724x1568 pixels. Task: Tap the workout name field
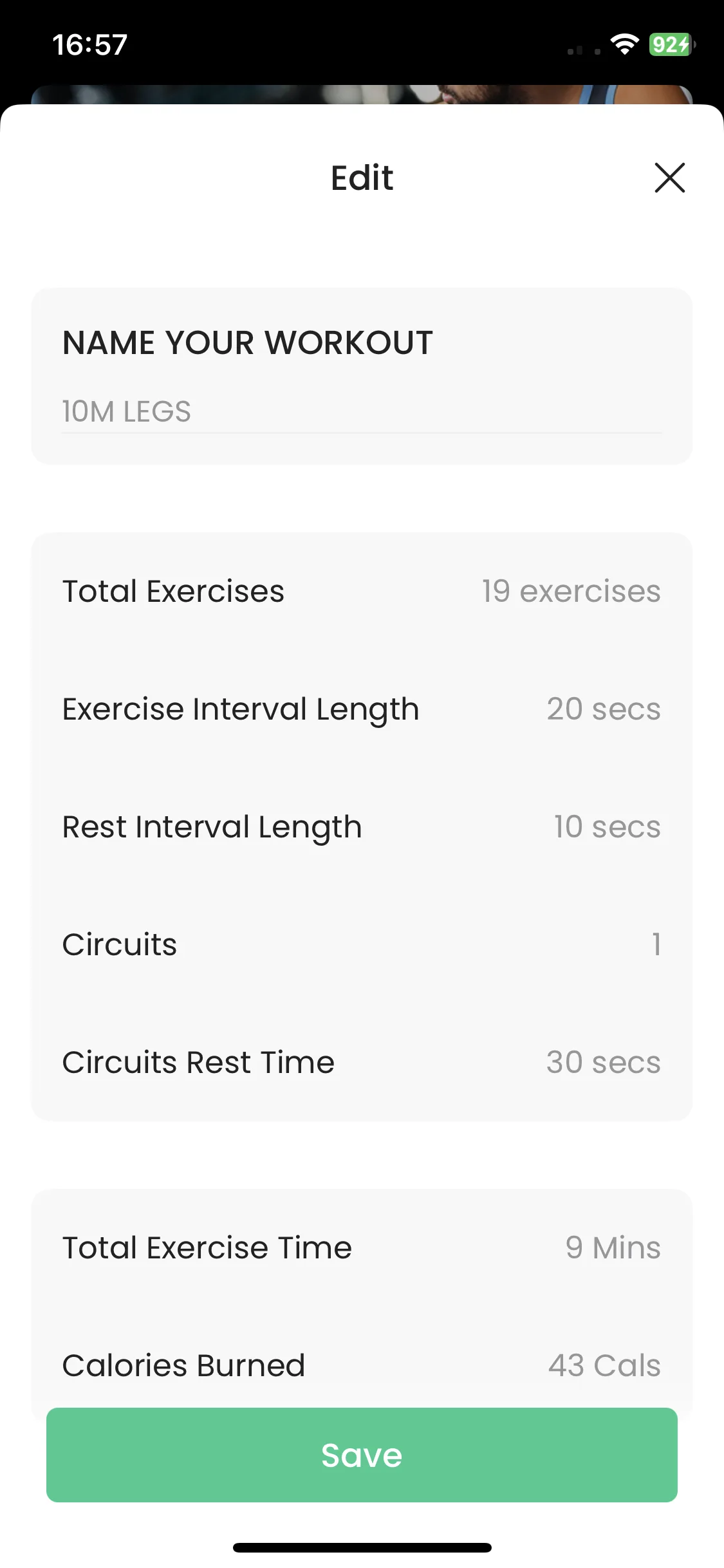click(x=360, y=412)
